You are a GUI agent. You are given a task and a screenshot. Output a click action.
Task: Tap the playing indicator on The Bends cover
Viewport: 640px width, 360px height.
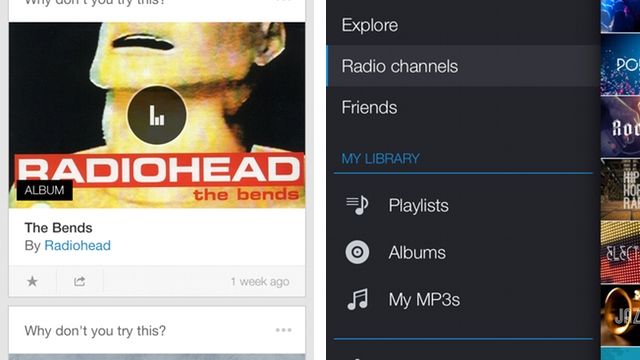157,115
